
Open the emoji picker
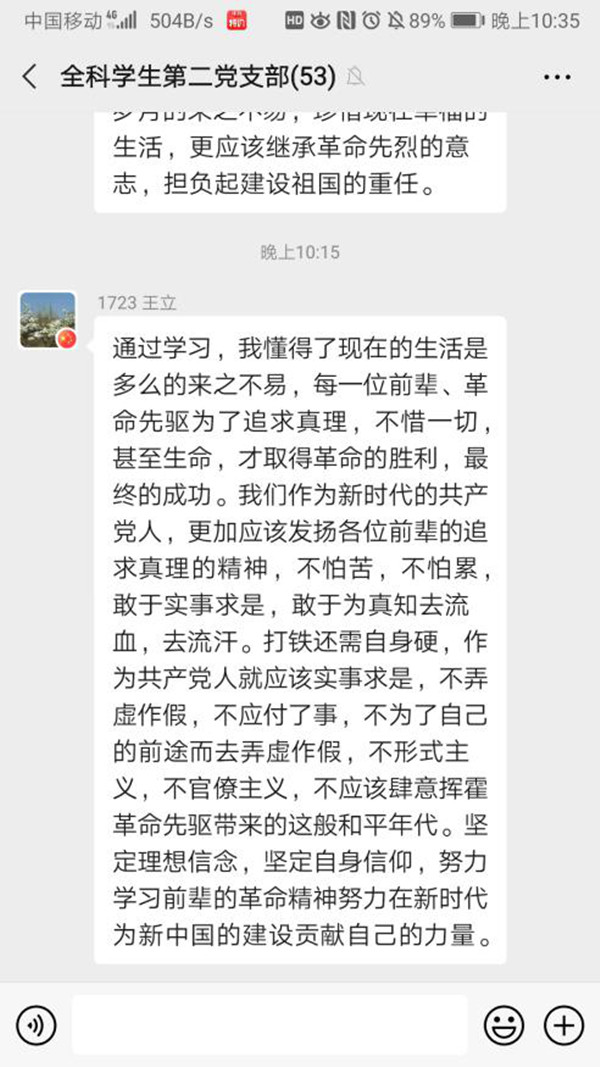coord(504,1025)
